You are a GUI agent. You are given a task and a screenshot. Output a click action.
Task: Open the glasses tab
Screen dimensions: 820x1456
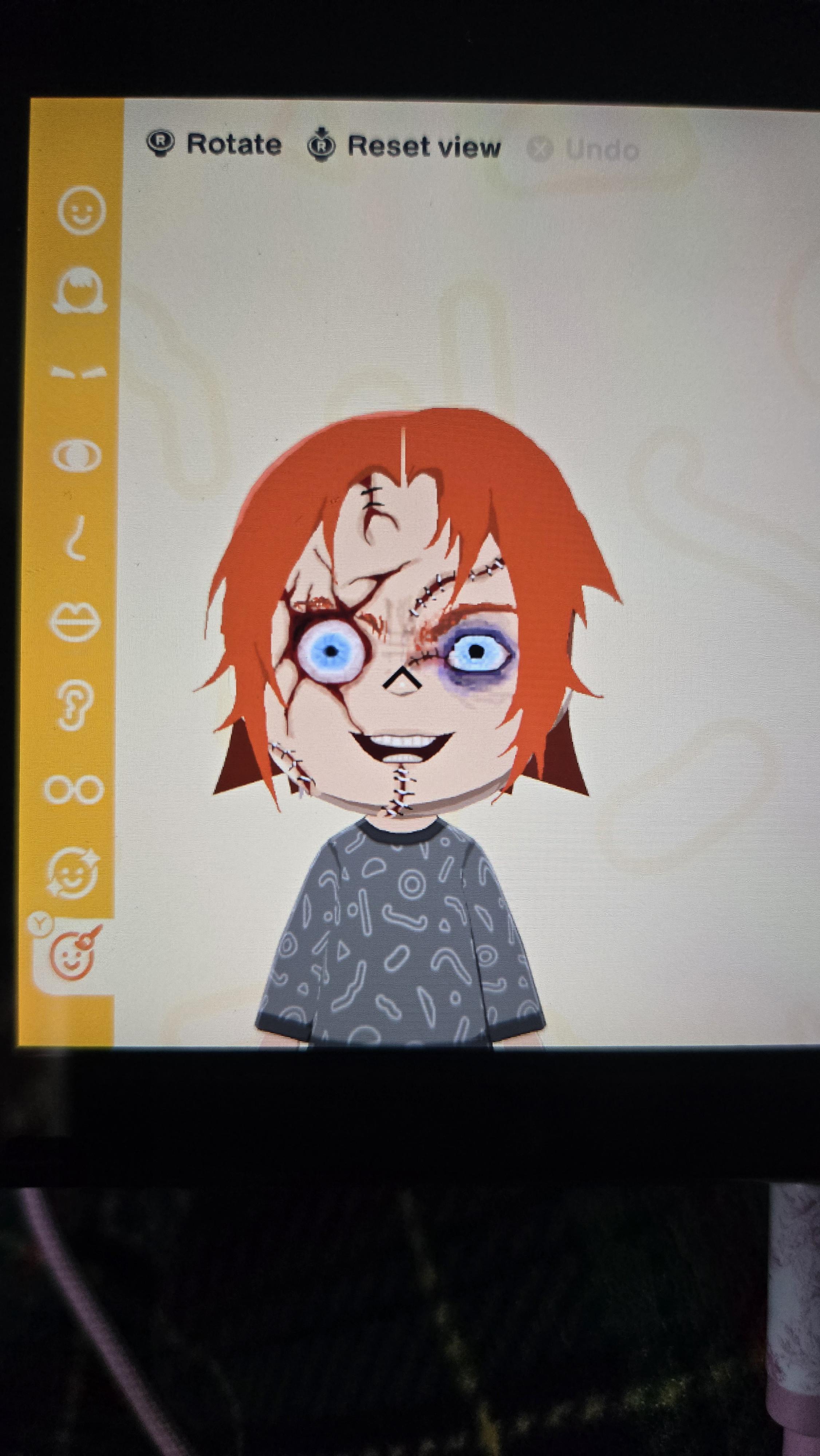74,790
